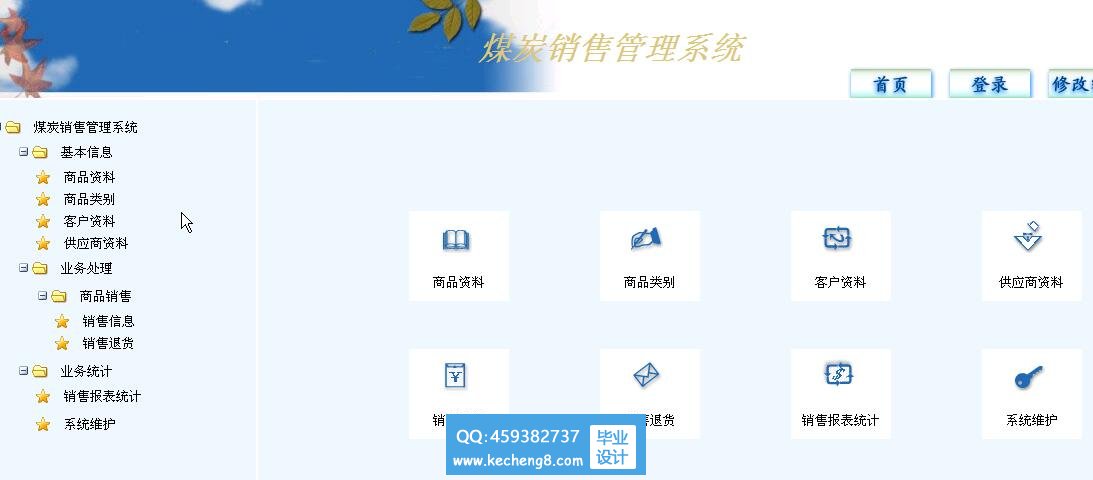Open the 商品资料 tile with book icon
Viewport: 1093px width, 480px height.
pyautogui.click(x=458, y=256)
